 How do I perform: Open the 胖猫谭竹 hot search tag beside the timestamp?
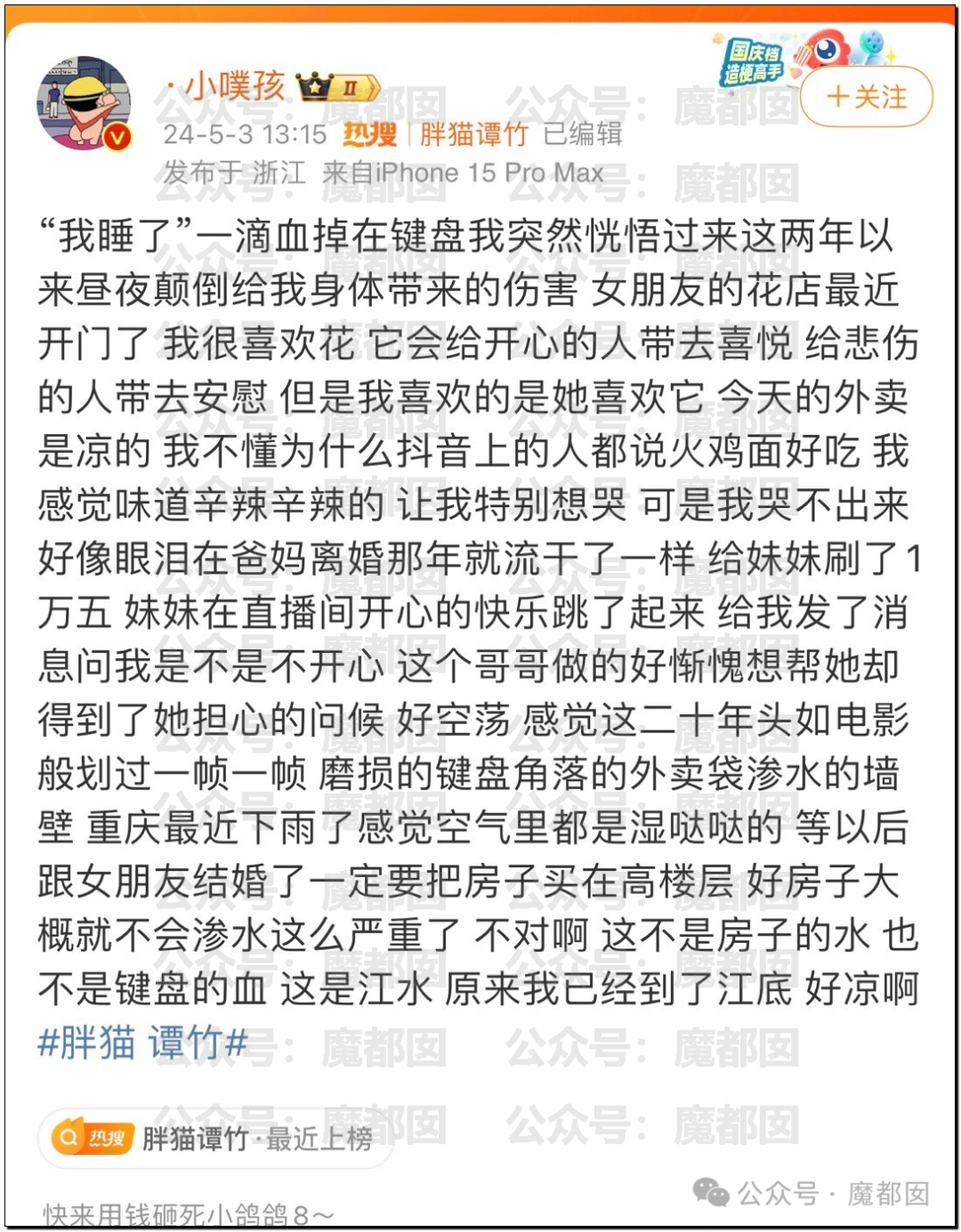click(473, 134)
